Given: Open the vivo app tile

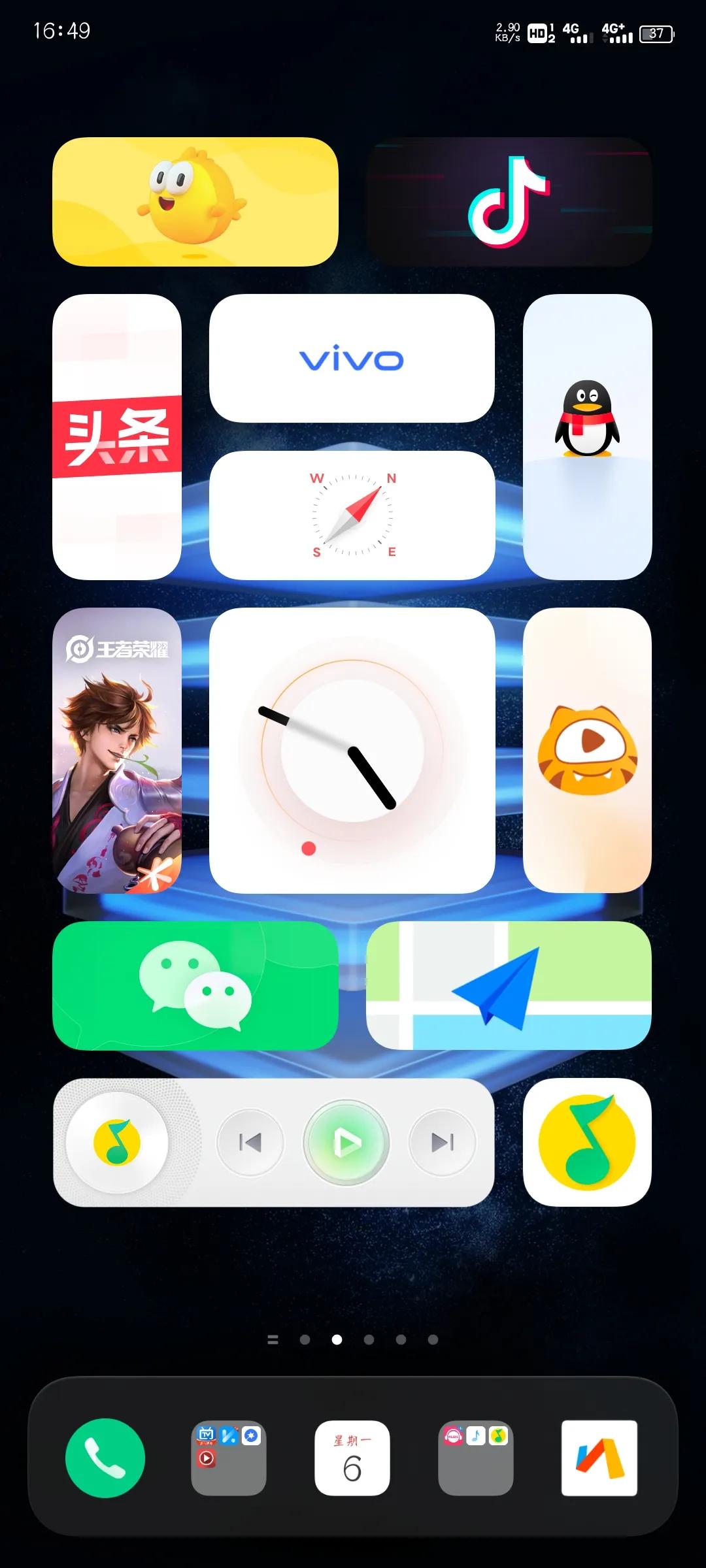Looking at the screenshot, I should tap(352, 359).
